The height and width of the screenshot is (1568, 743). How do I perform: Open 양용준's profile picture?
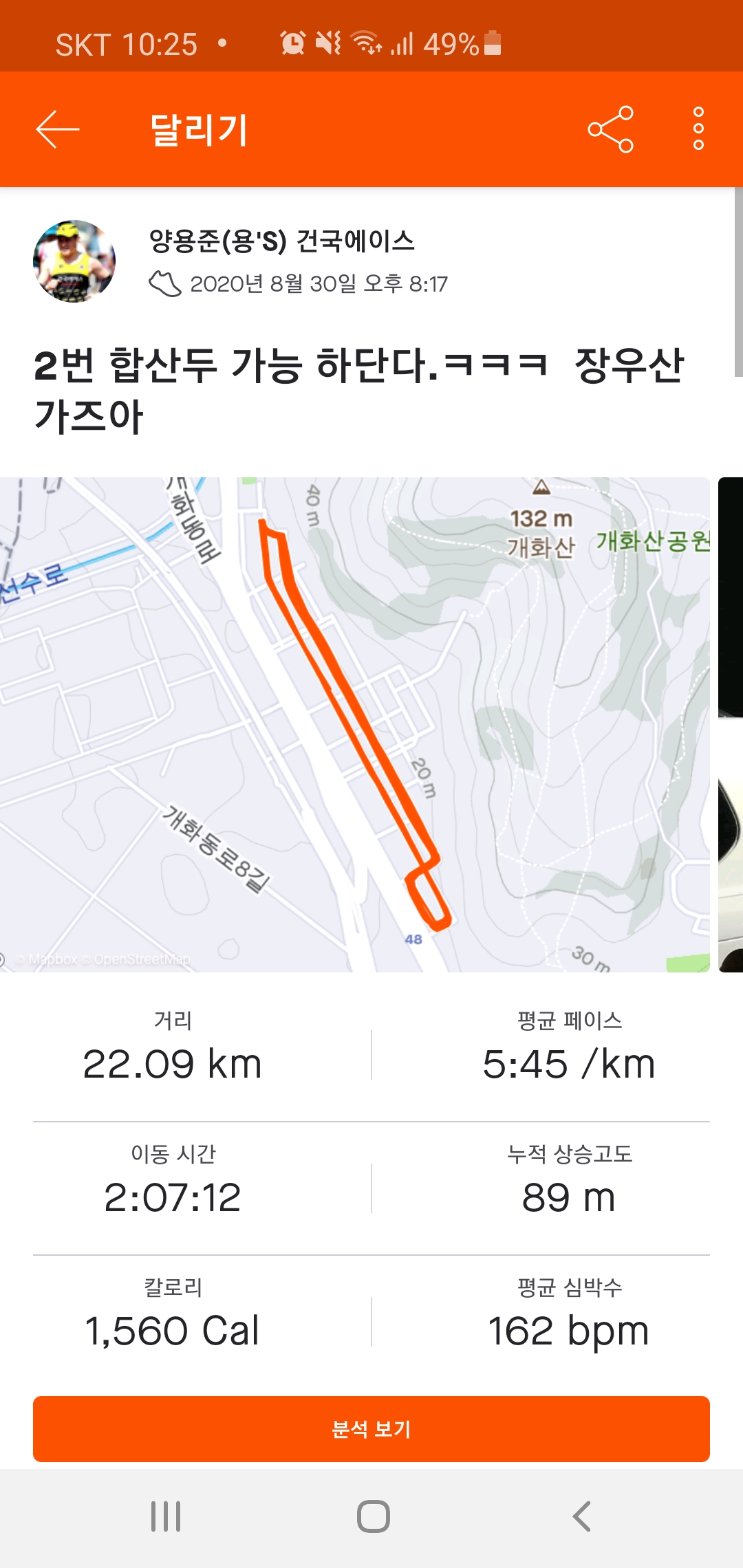tap(74, 261)
